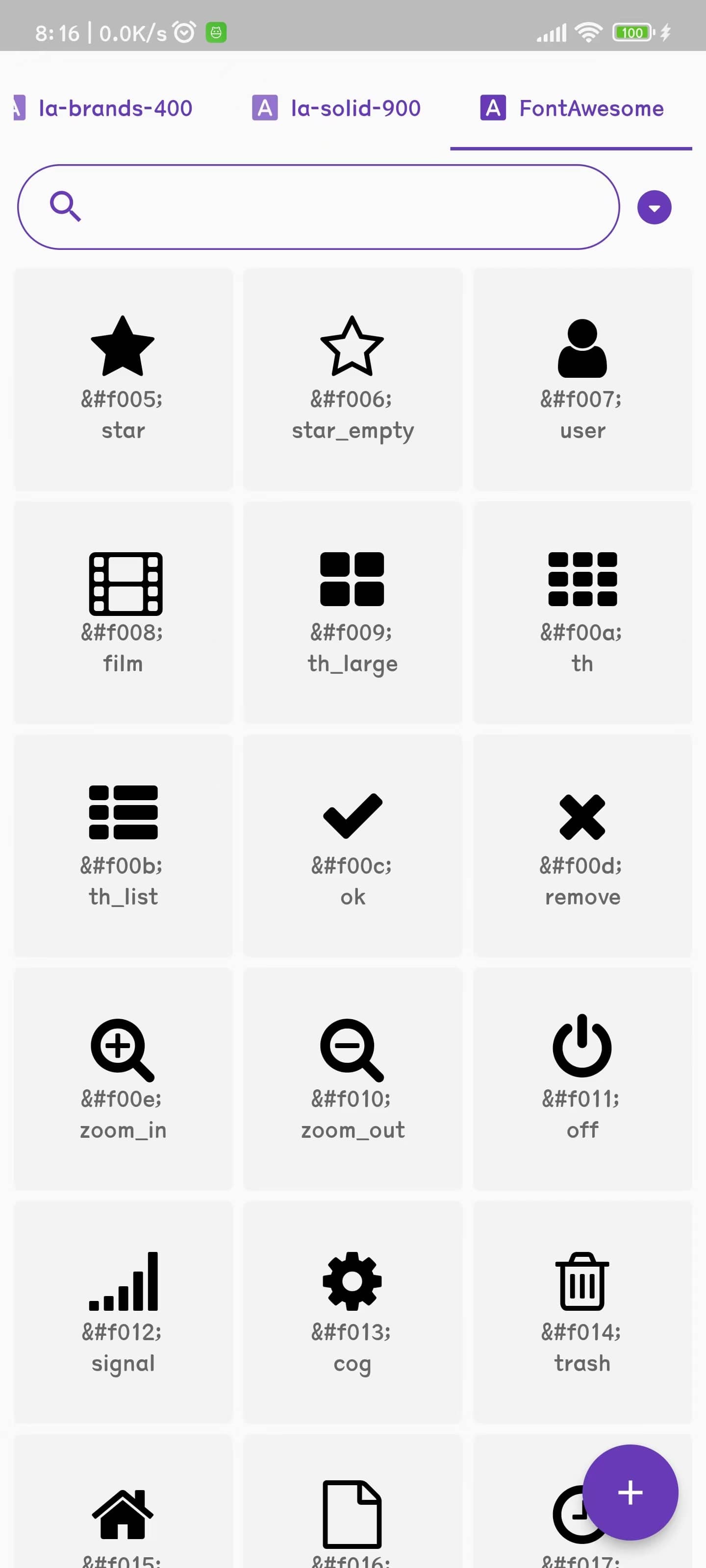Switch to the la-solid-900 tab

(336, 108)
